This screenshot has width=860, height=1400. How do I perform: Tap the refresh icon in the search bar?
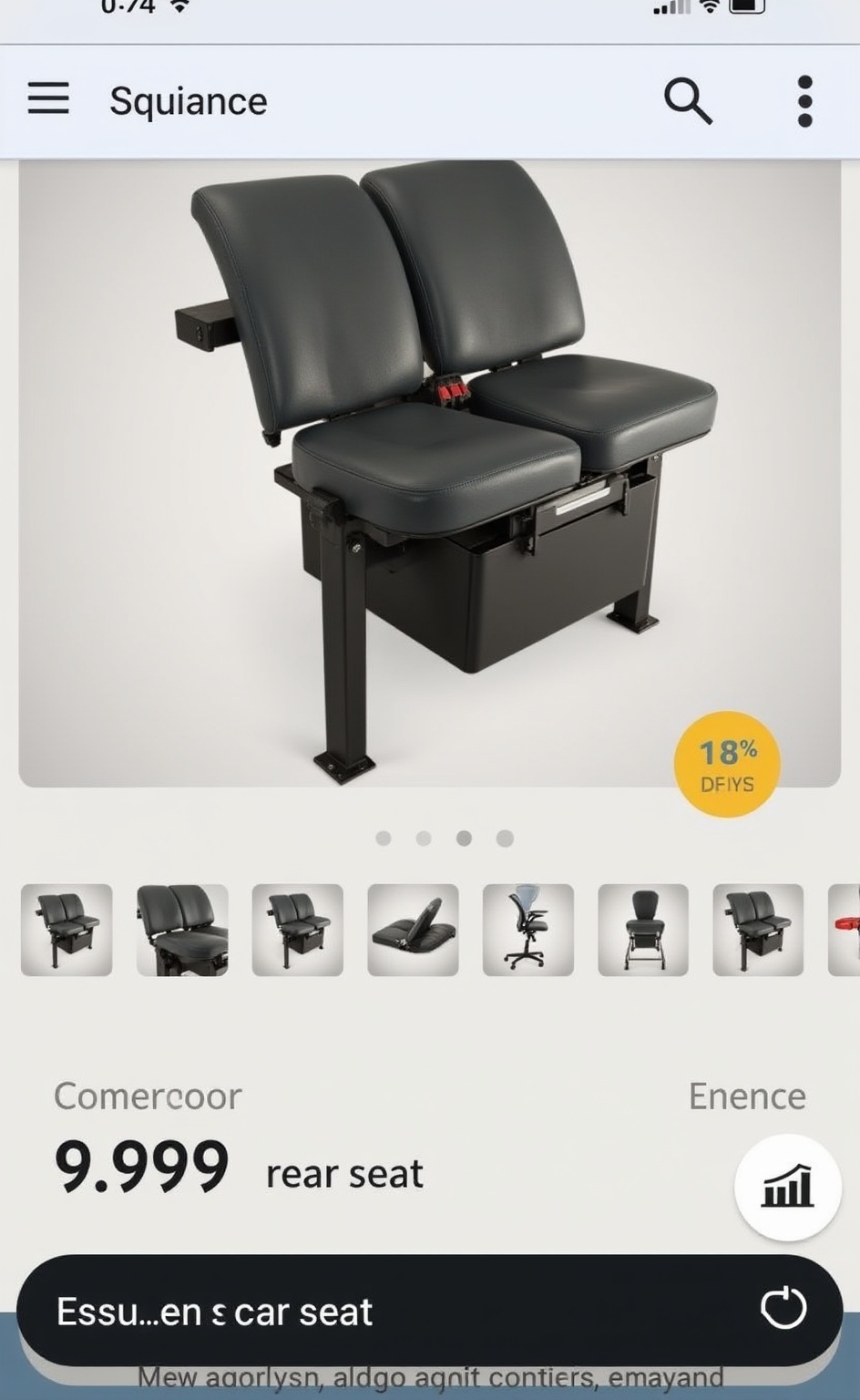784,1310
